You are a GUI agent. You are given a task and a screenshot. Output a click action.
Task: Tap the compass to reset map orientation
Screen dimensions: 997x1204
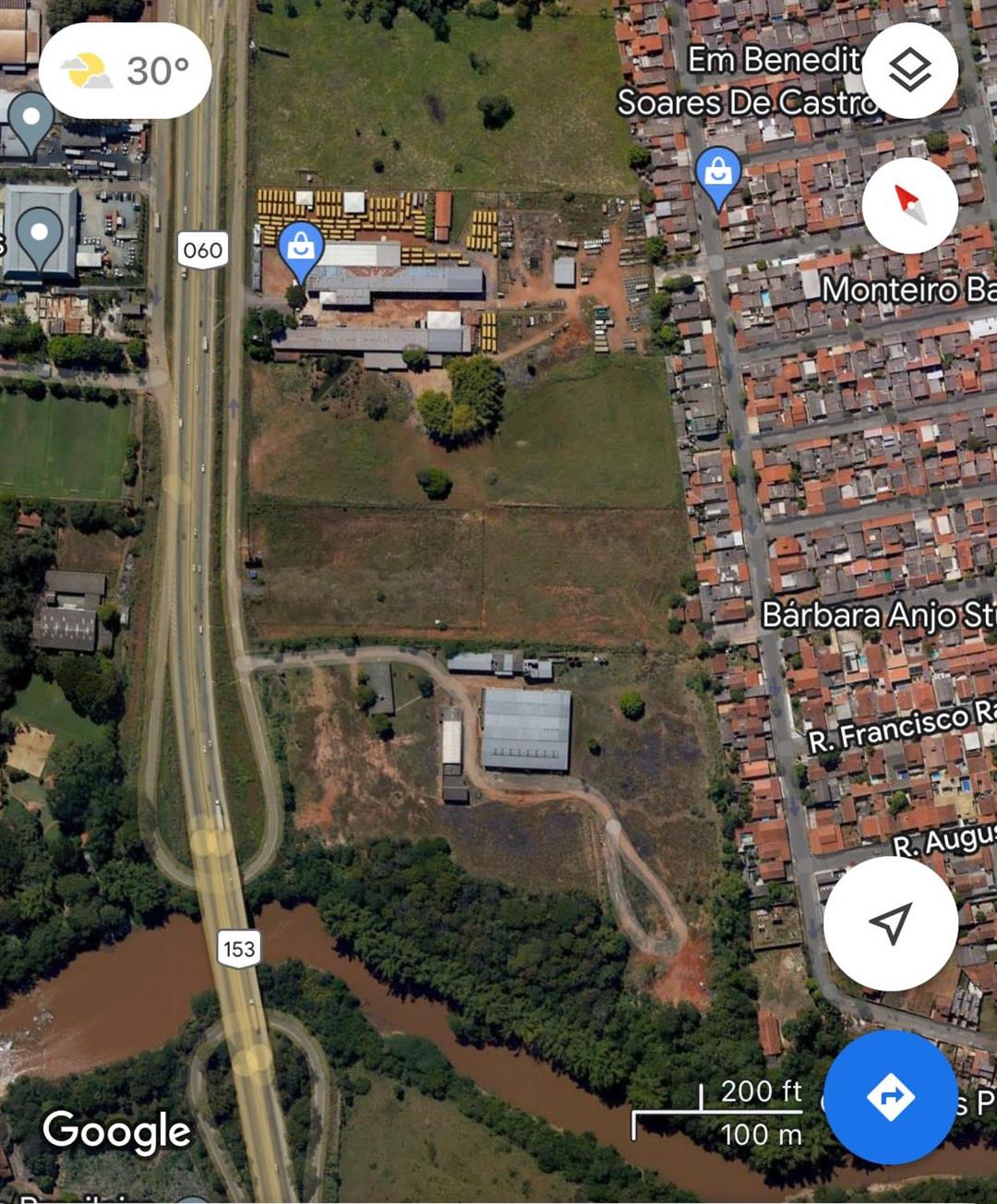909,205
